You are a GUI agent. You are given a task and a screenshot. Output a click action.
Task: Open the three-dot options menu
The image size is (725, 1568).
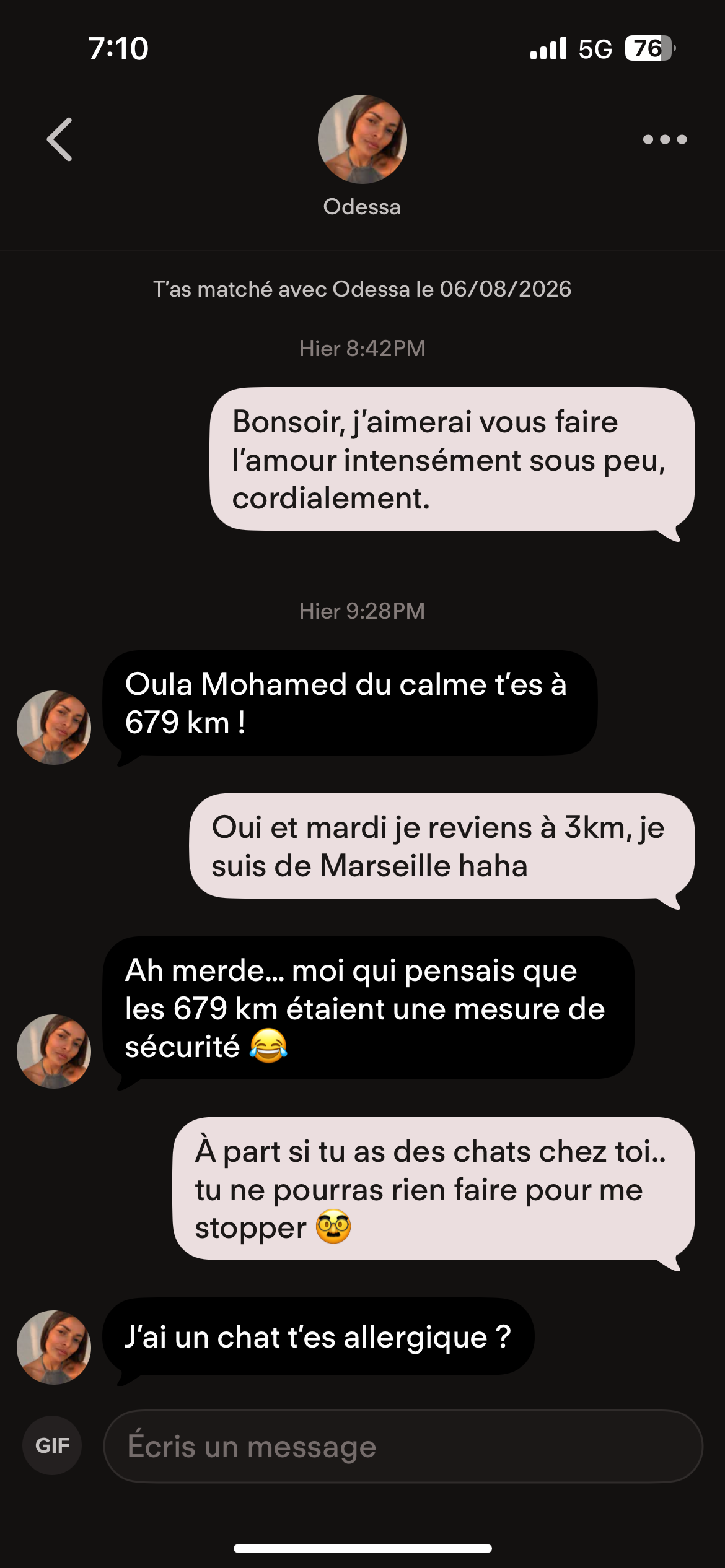(x=665, y=139)
